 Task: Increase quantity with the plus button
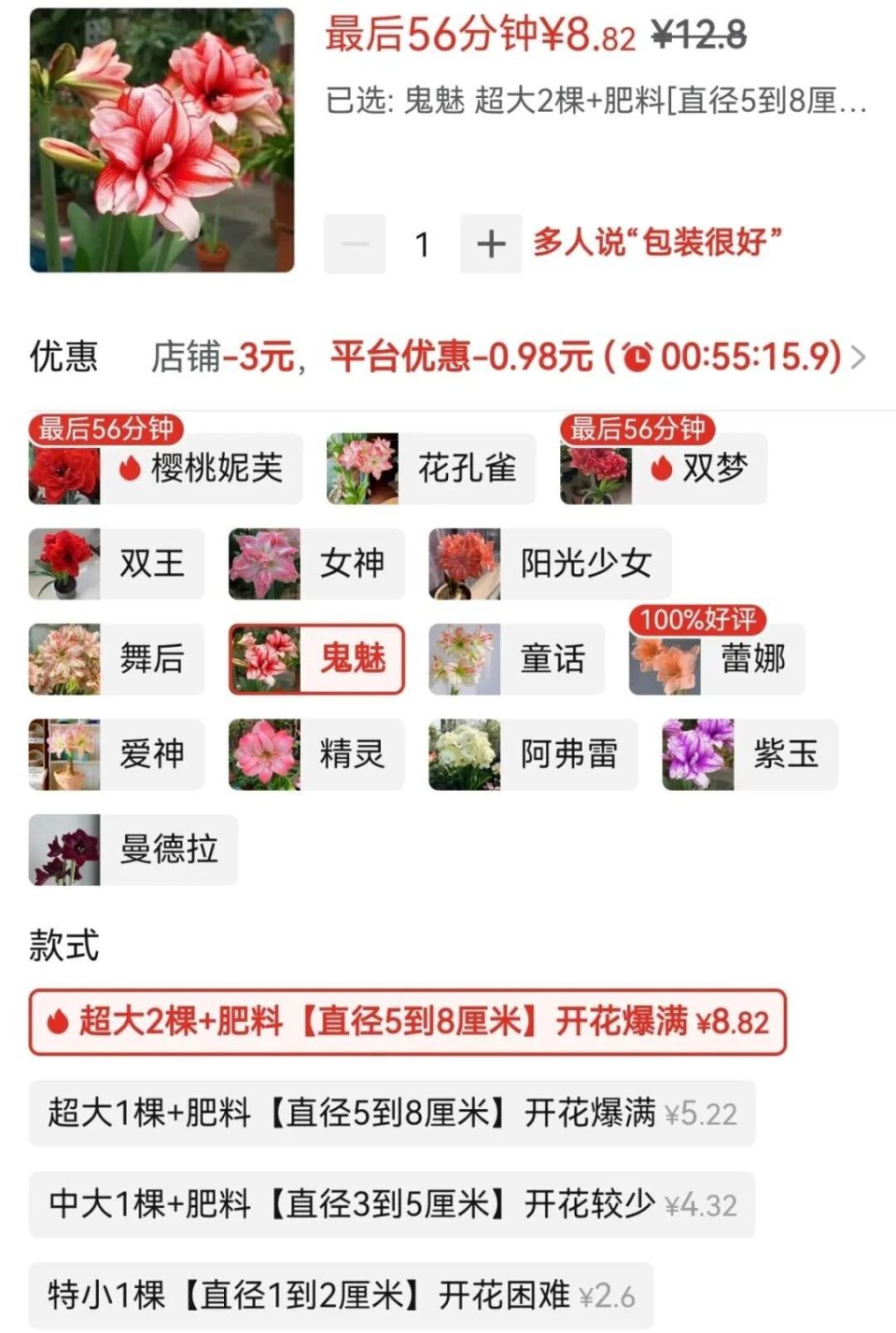490,244
